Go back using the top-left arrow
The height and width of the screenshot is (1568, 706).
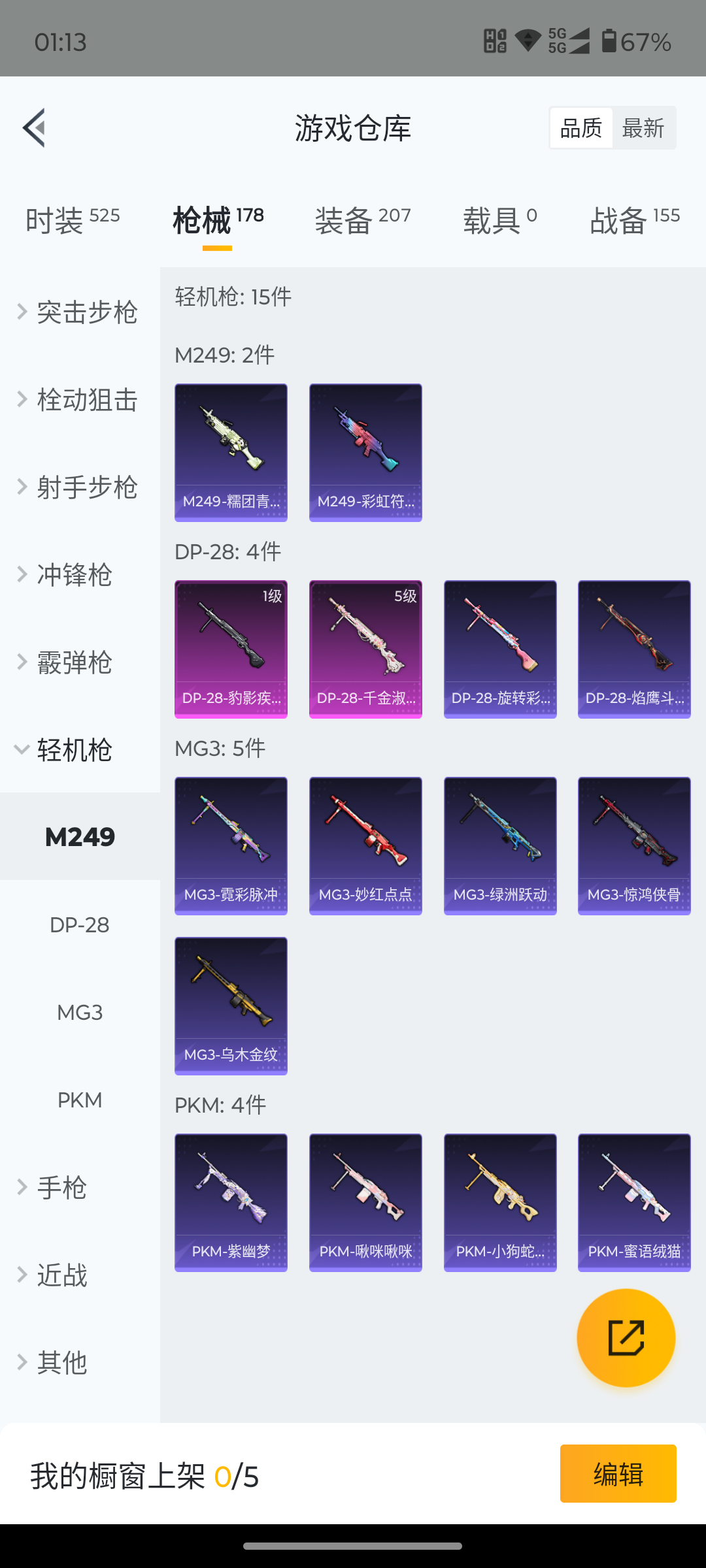pos(34,127)
